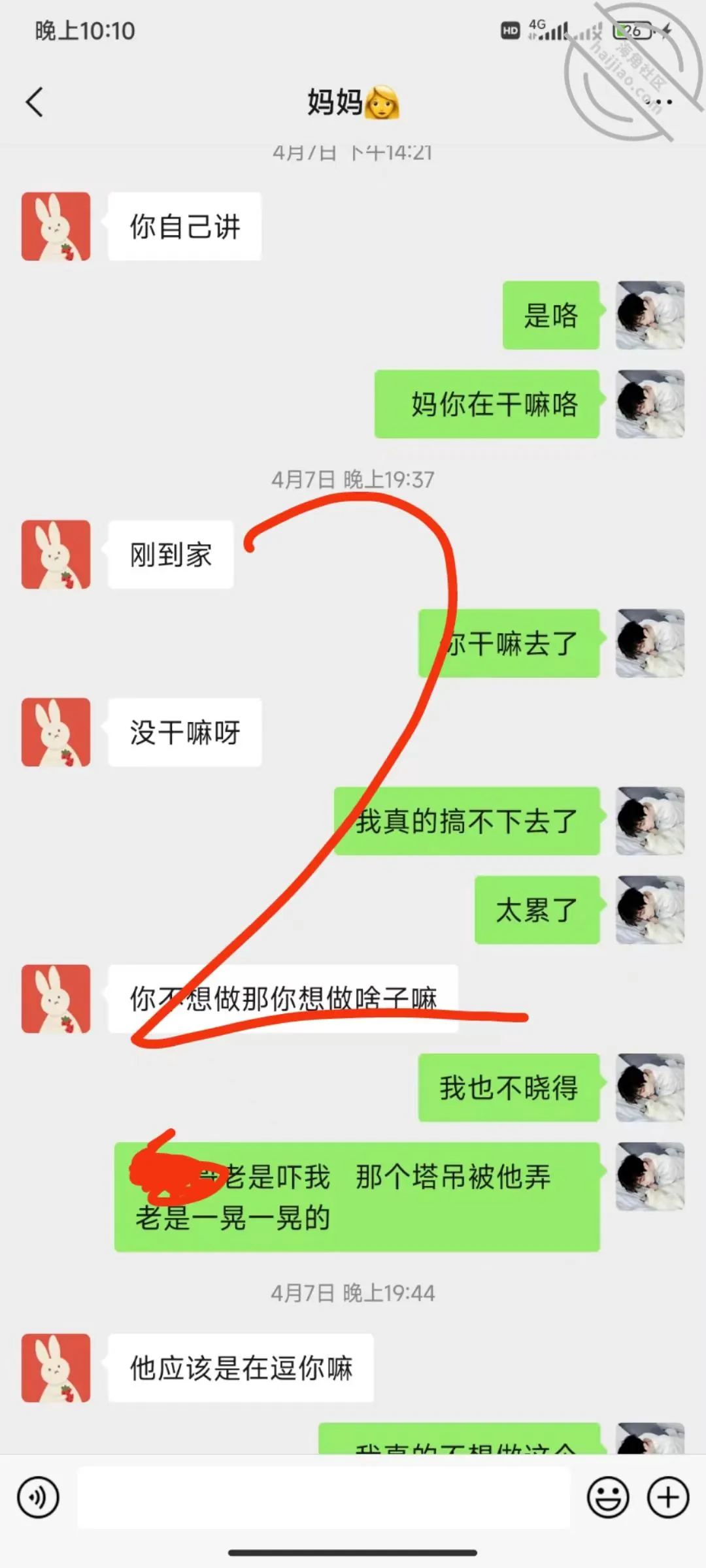
Task: Switch to voice message input
Action: point(39,1497)
